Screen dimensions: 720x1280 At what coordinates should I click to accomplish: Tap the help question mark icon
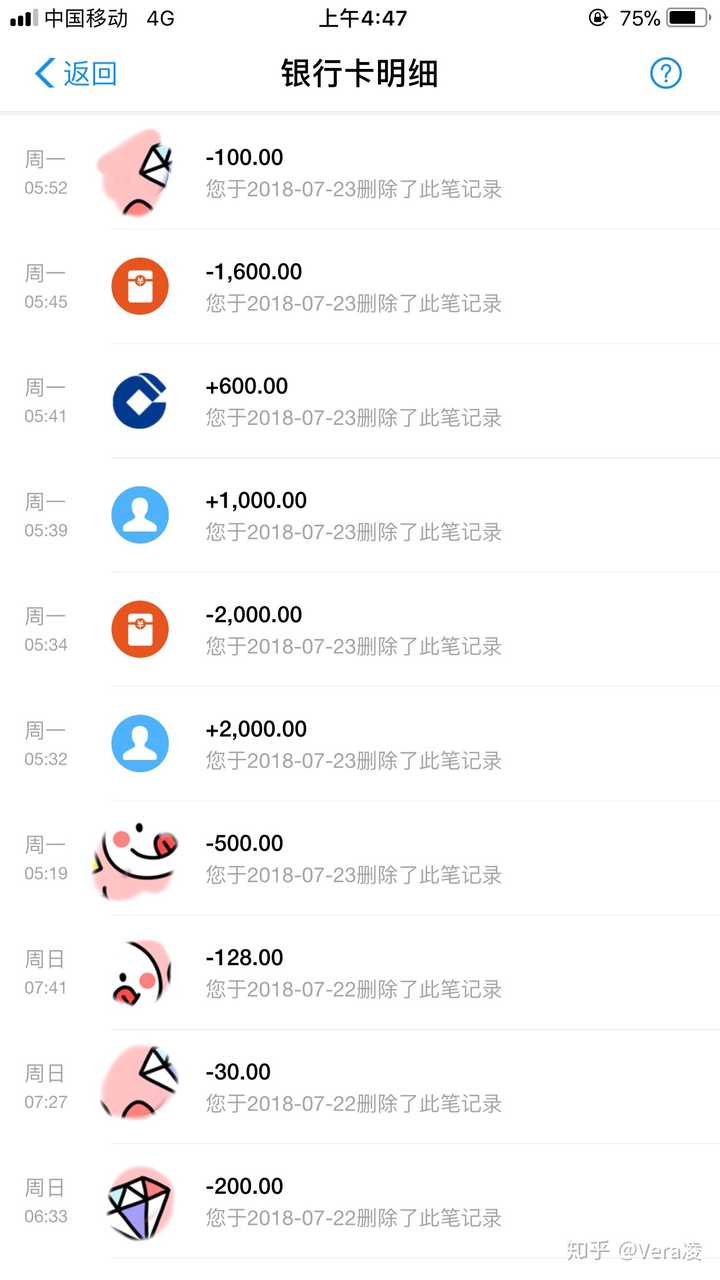666,73
